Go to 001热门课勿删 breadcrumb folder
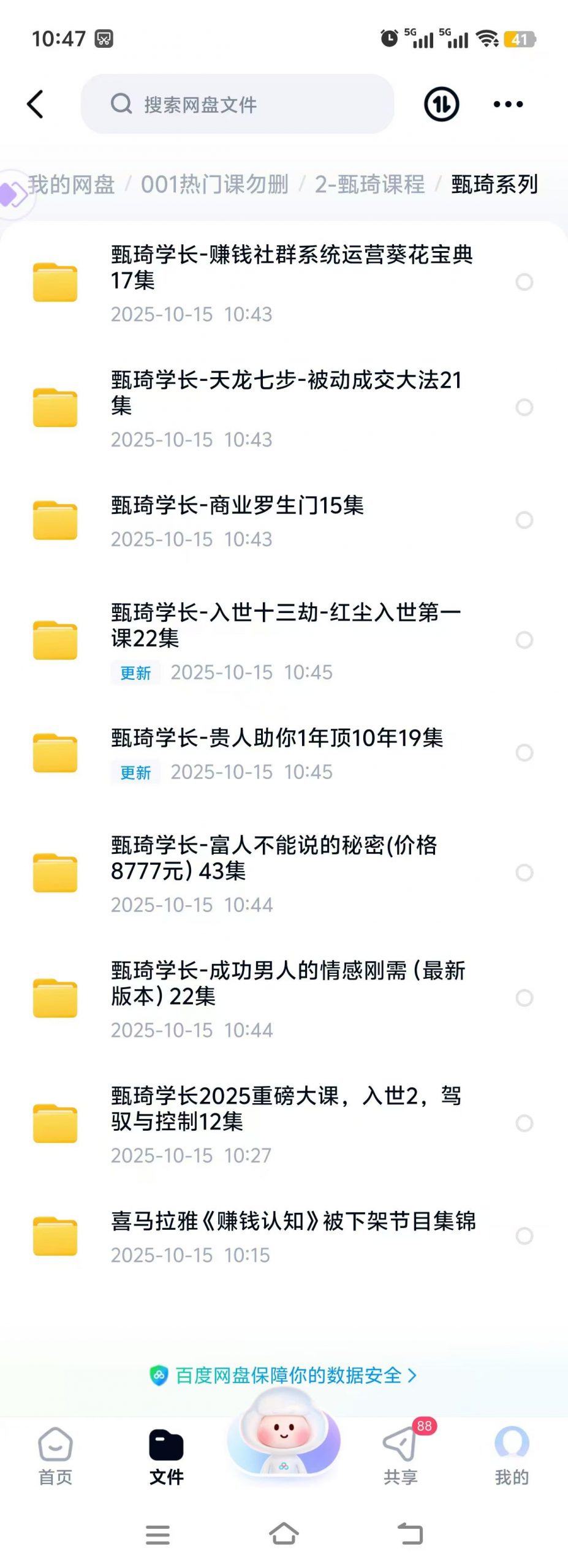The height and width of the screenshot is (1568, 568). tap(214, 184)
